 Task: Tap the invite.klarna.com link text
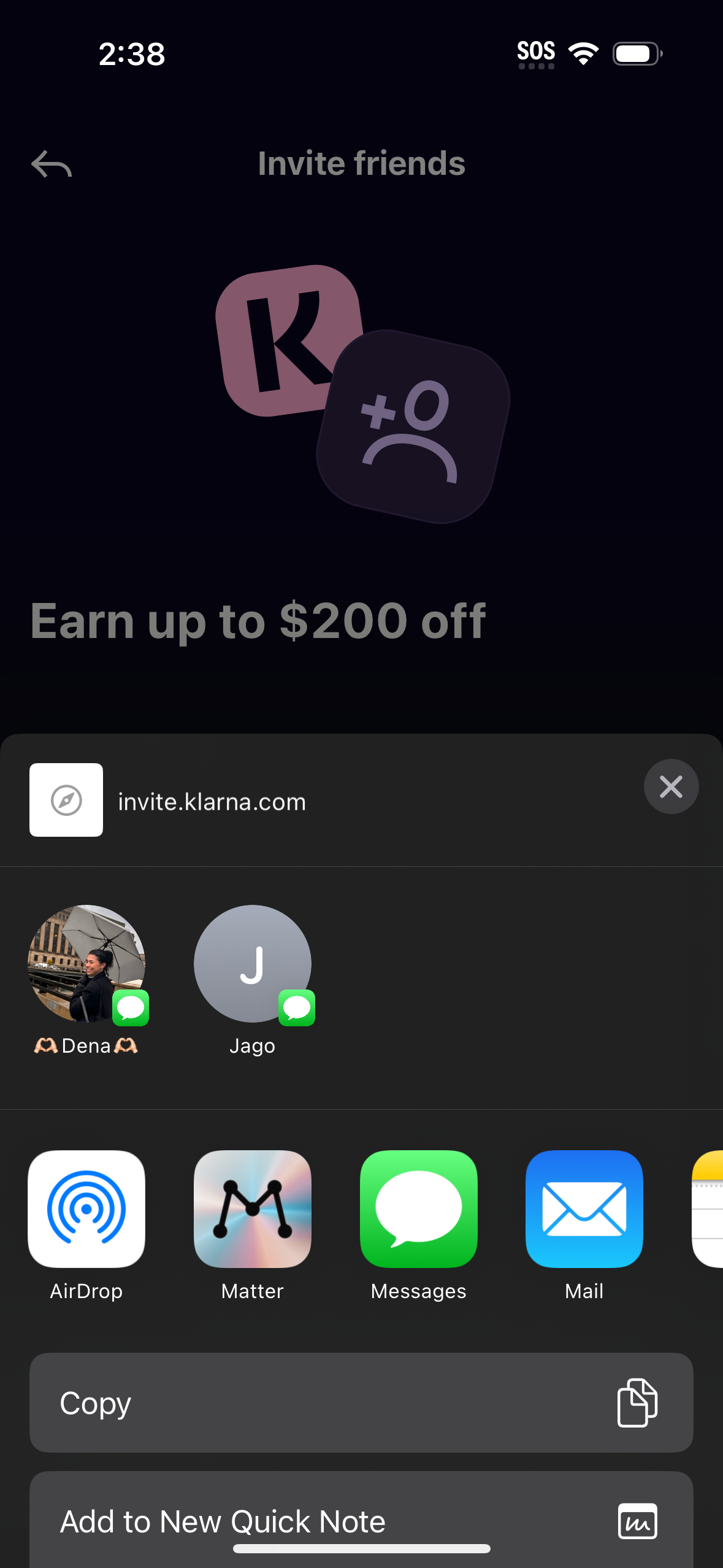coord(211,801)
